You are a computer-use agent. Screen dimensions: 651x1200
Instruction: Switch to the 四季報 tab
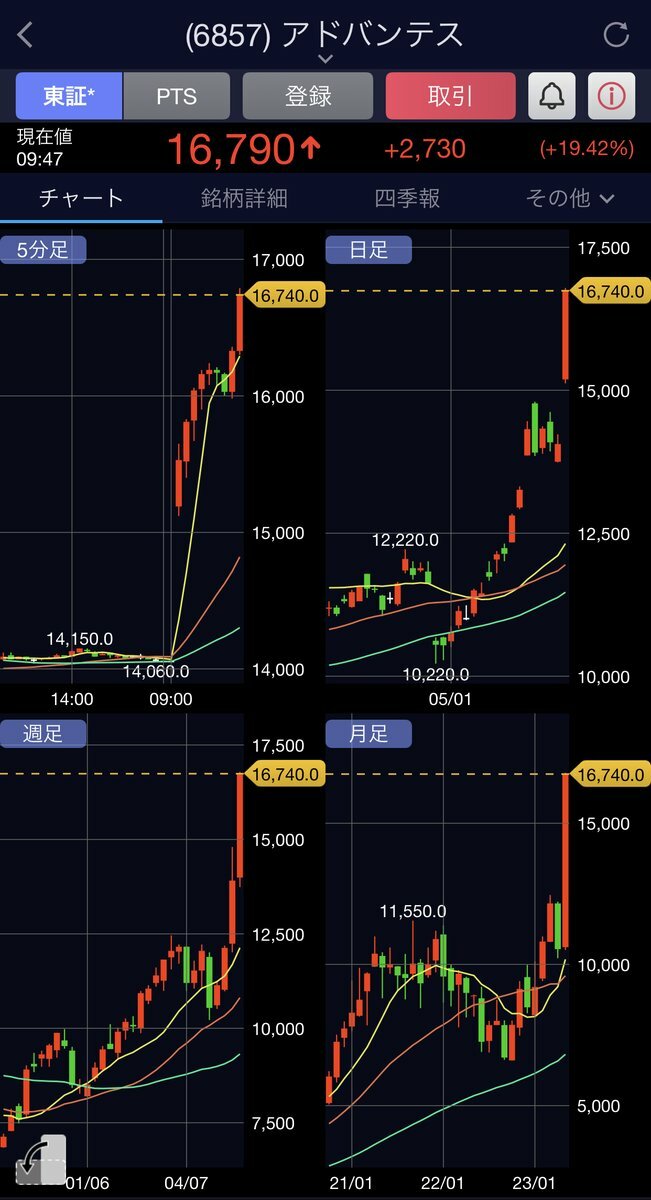tap(407, 198)
